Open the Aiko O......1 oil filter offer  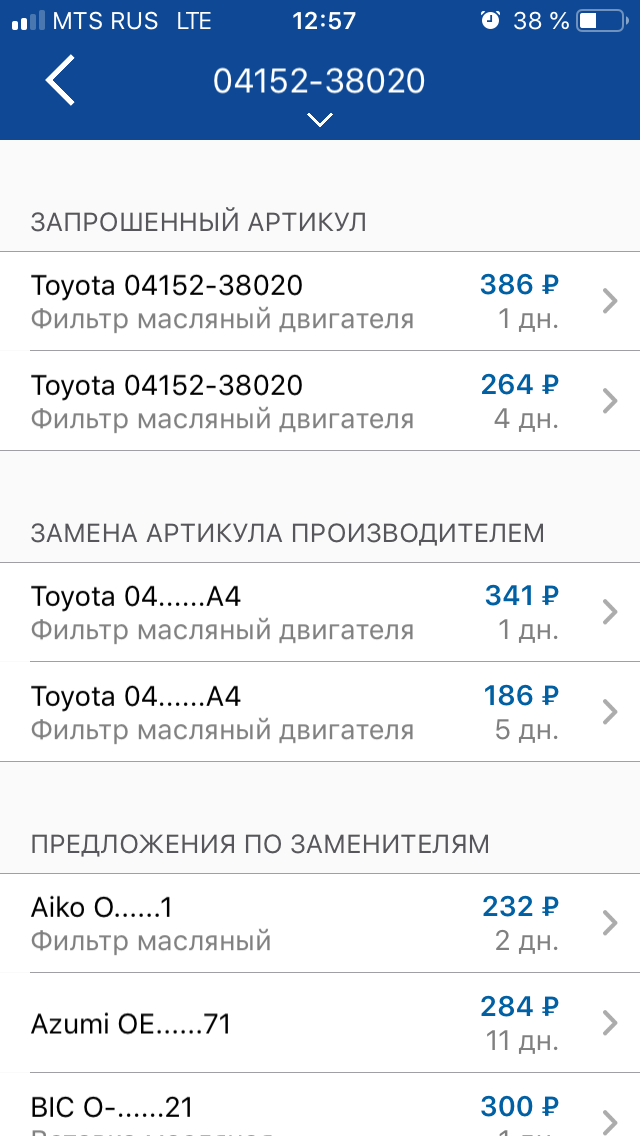click(320, 923)
